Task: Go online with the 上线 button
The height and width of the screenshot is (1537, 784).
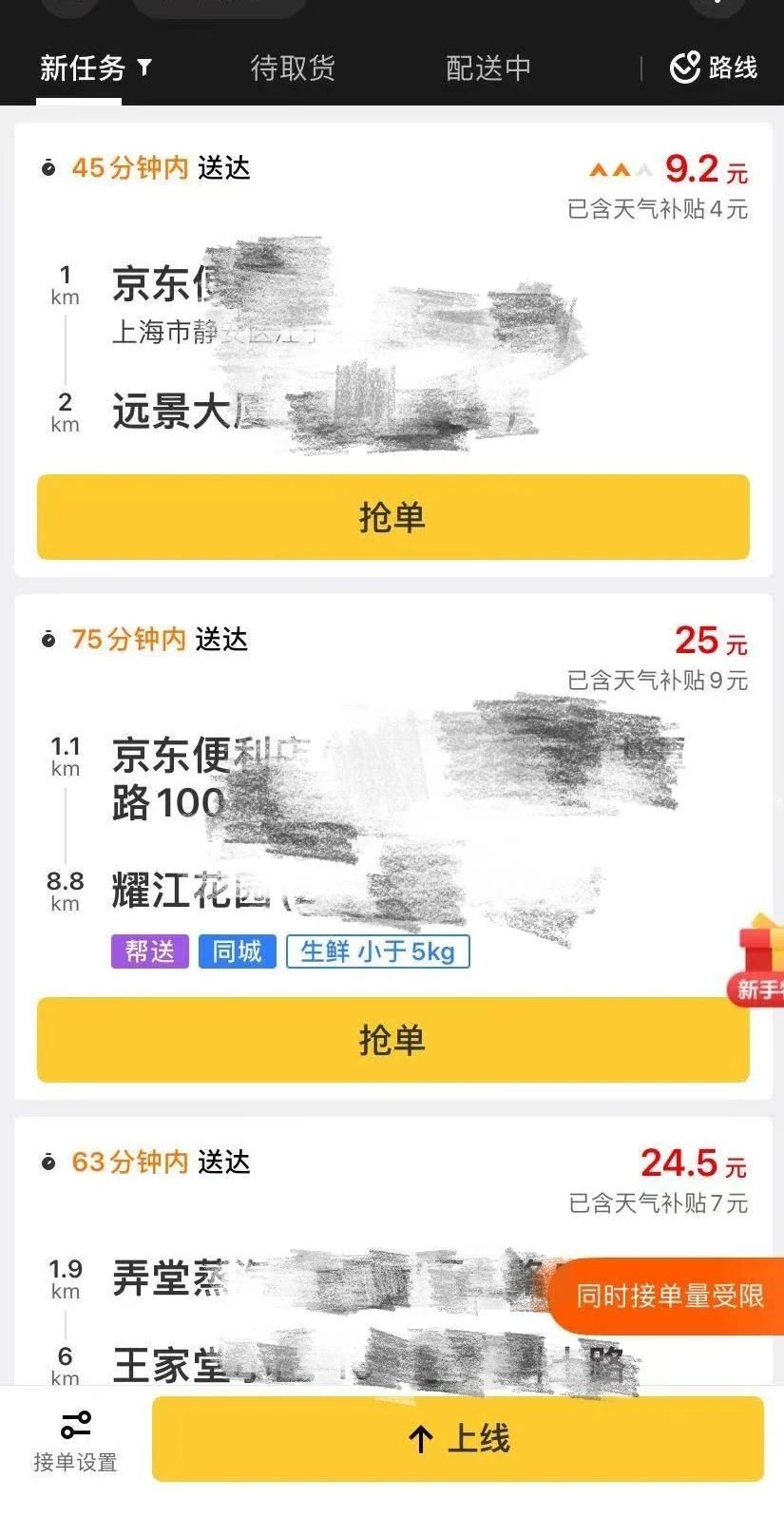Action: (458, 1438)
